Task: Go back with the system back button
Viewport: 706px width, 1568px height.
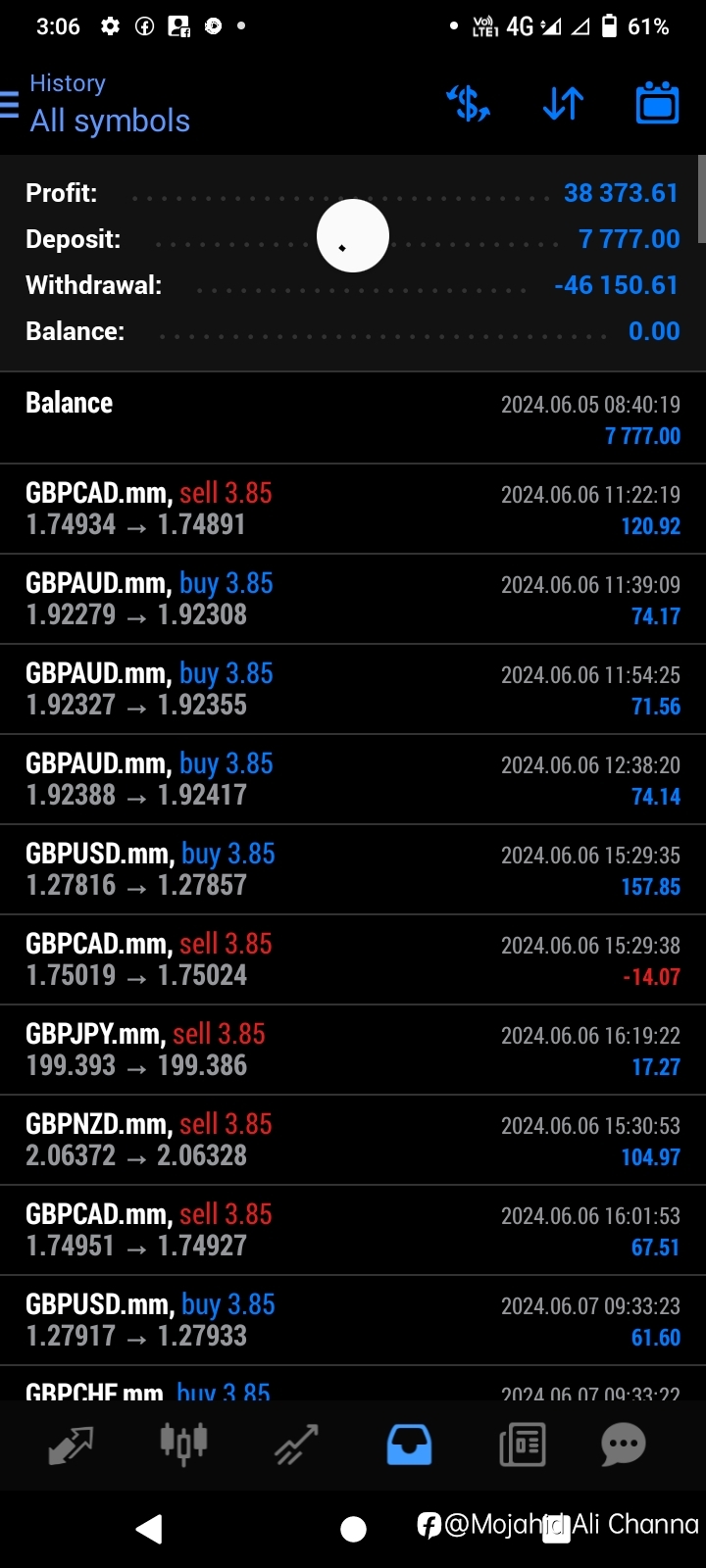Action: 149,1529
